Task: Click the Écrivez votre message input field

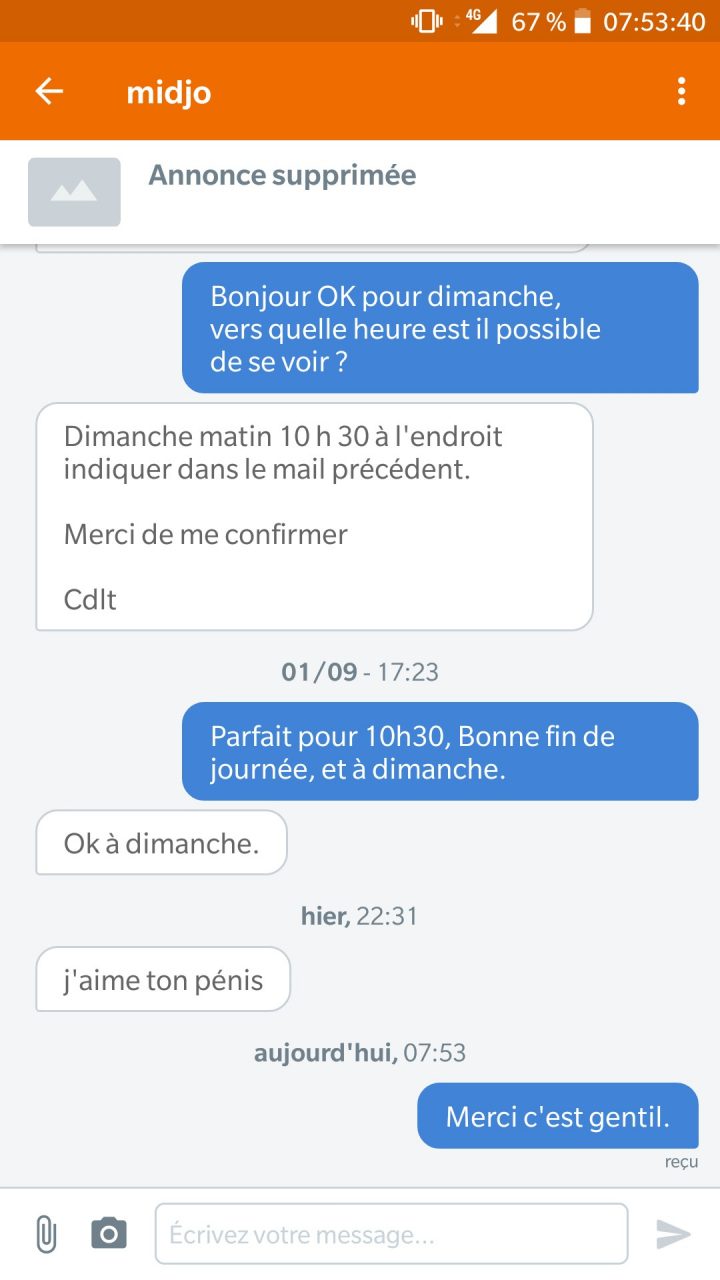Action: pyautogui.click(x=390, y=1233)
